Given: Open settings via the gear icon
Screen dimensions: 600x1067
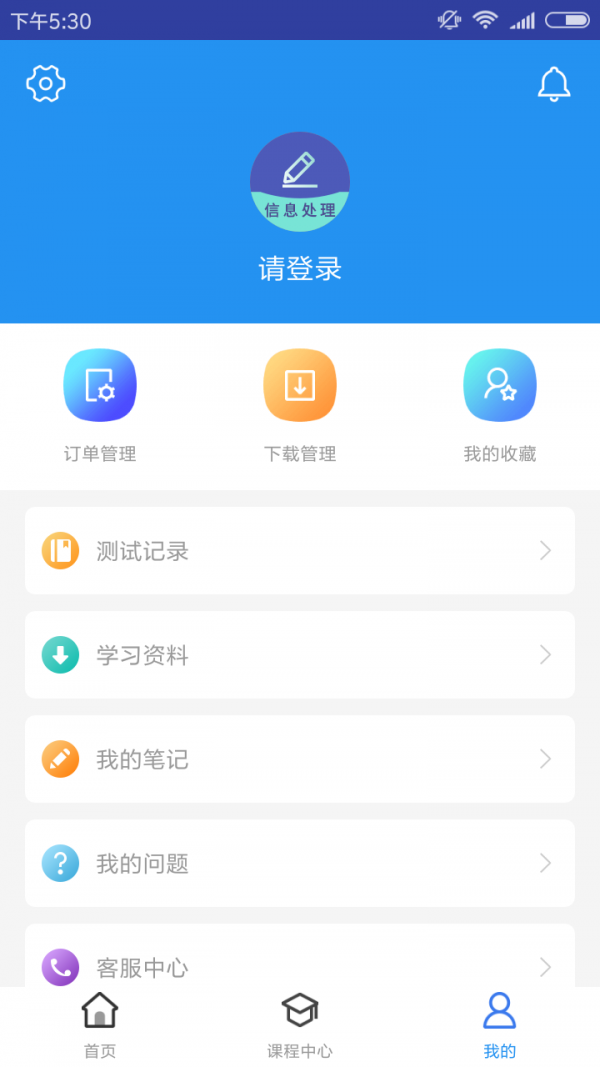Looking at the screenshot, I should [46, 83].
